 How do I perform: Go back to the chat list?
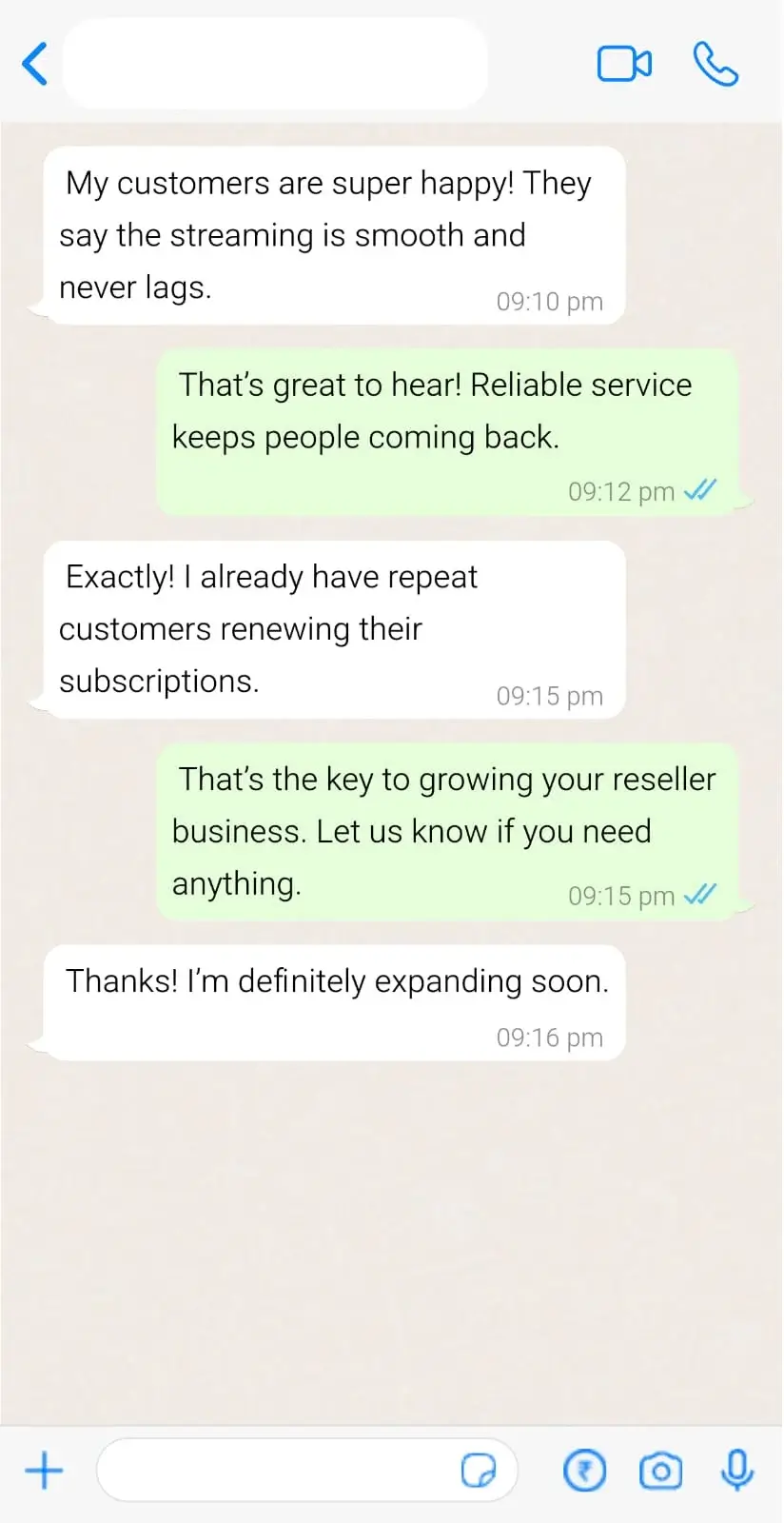(x=35, y=64)
